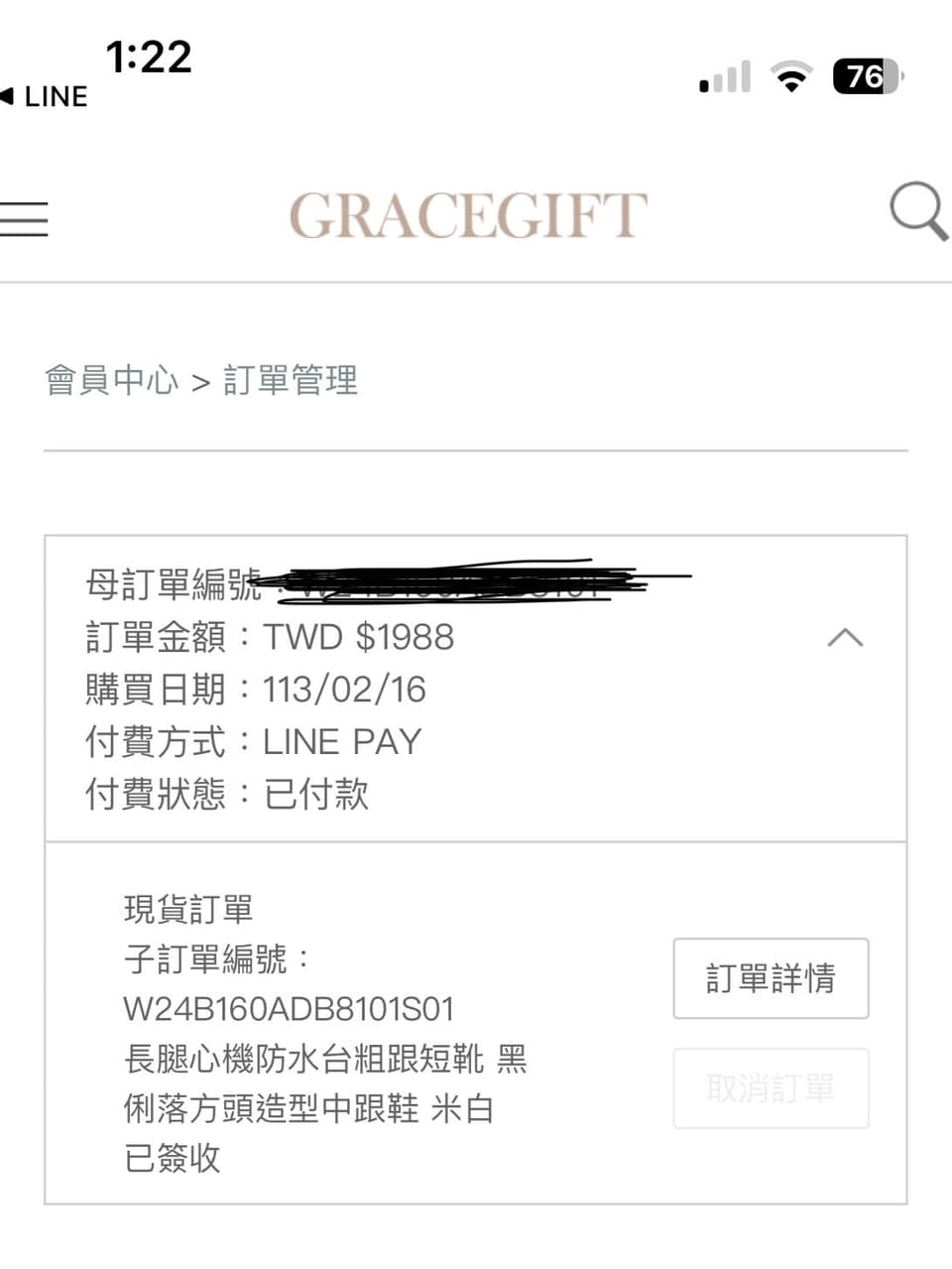Tap the search magnifier icon
The width and height of the screenshot is (952, 1269).
[917, 211]
